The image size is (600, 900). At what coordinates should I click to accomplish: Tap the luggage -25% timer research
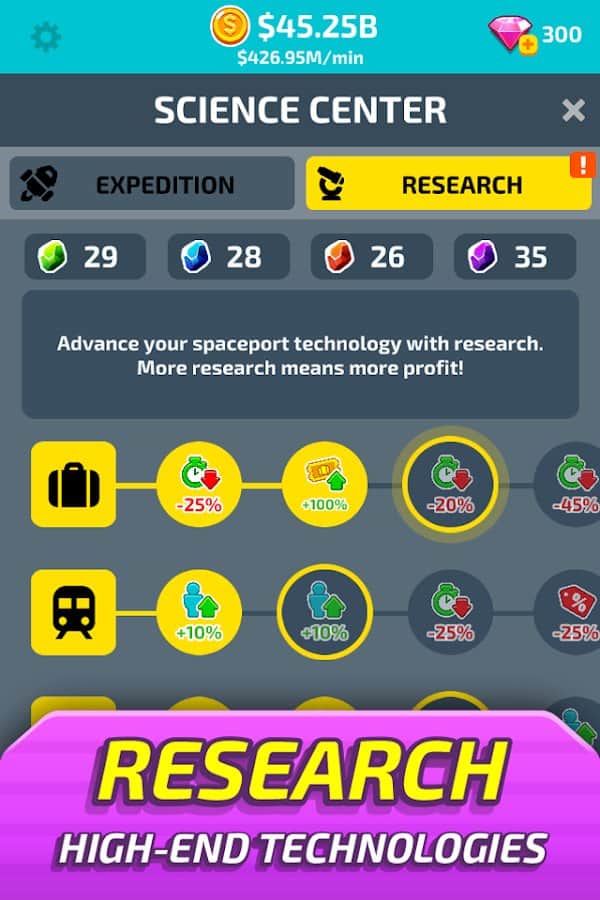pos(199,484)
